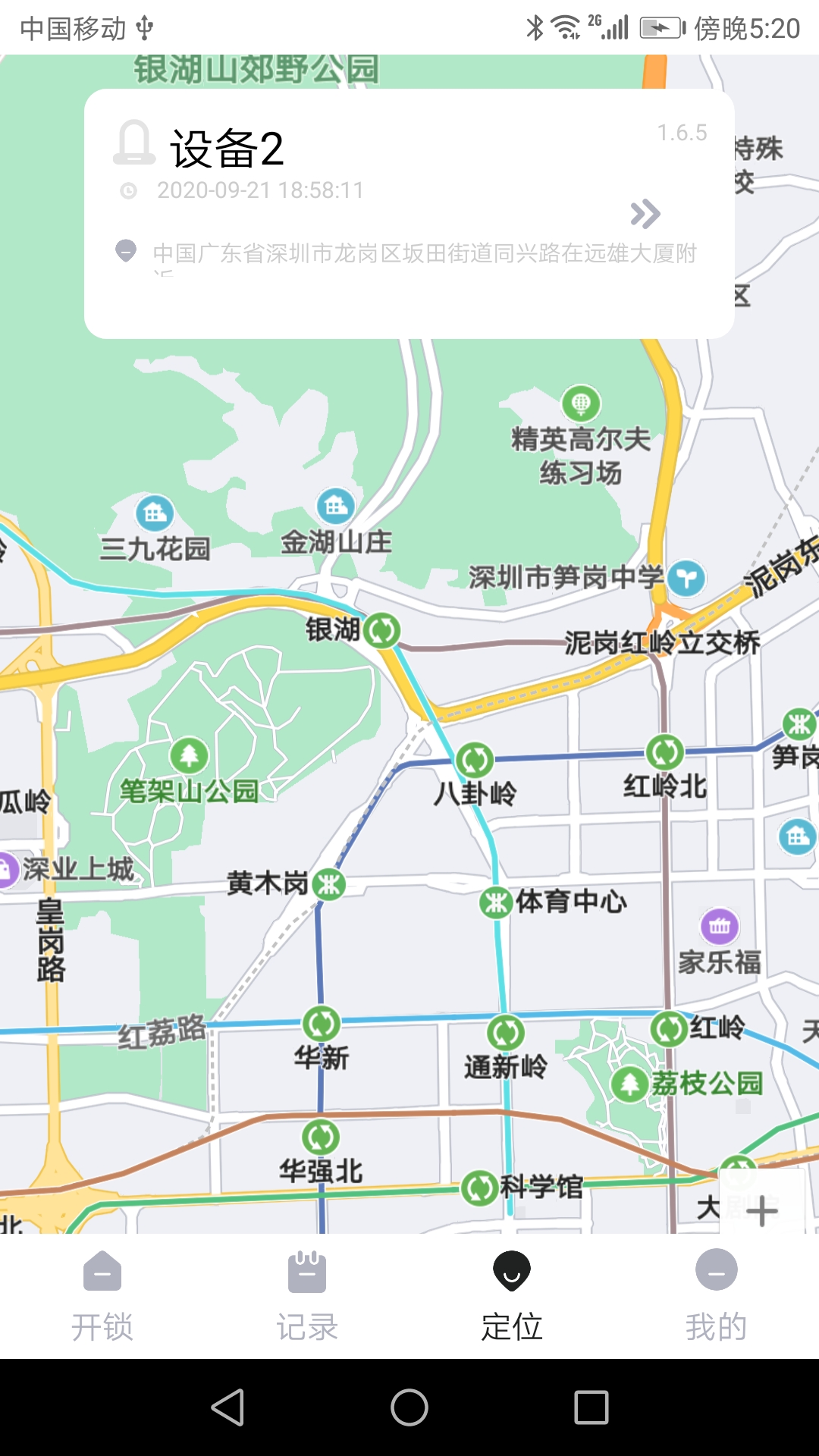The image size is (819, 1456).
Task: Select the 定位 tab
Action: [x=512, y=1297]
